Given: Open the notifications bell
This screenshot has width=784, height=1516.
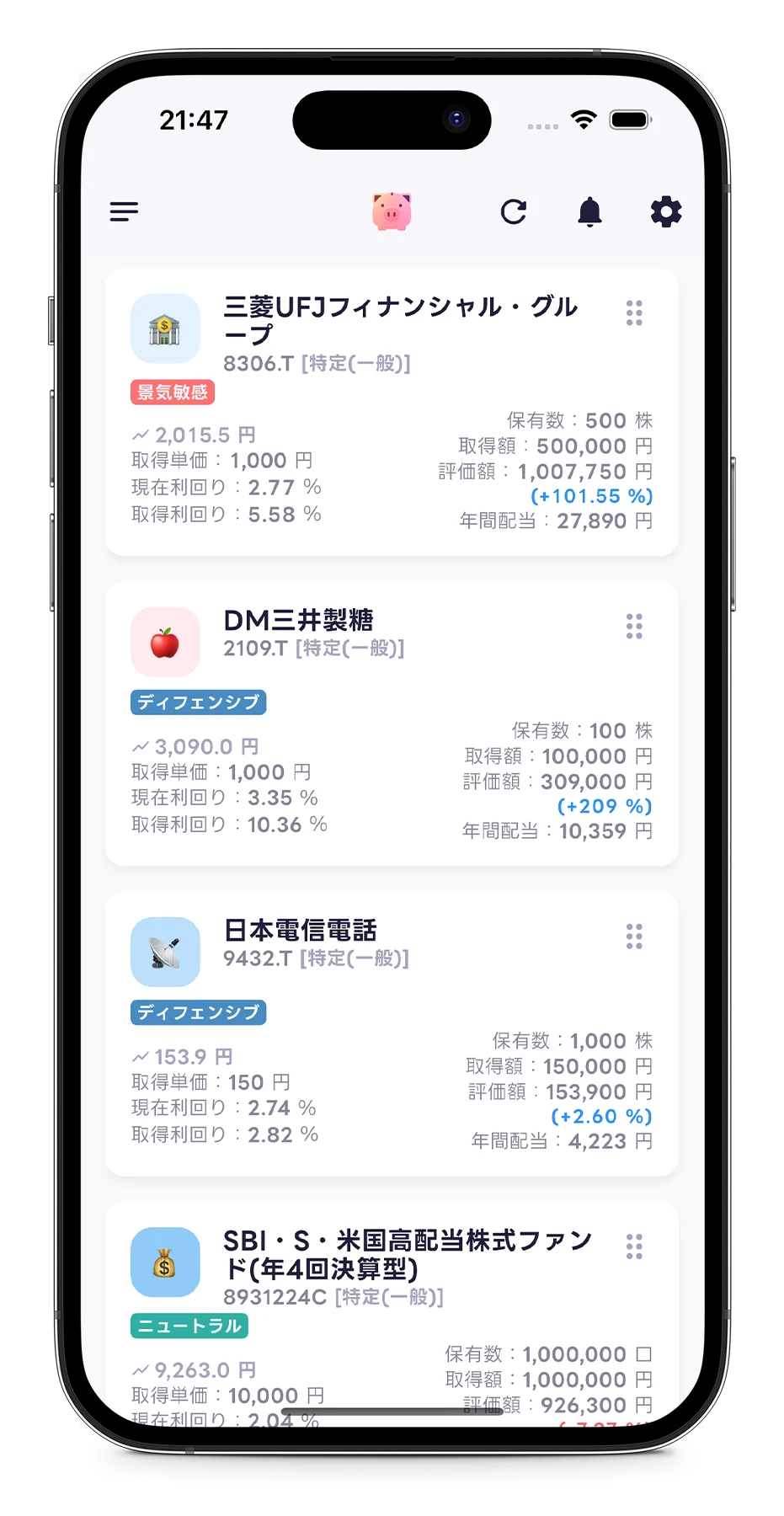Looking at the screenshot, I should pyautogui.click(x=589, y=211).
